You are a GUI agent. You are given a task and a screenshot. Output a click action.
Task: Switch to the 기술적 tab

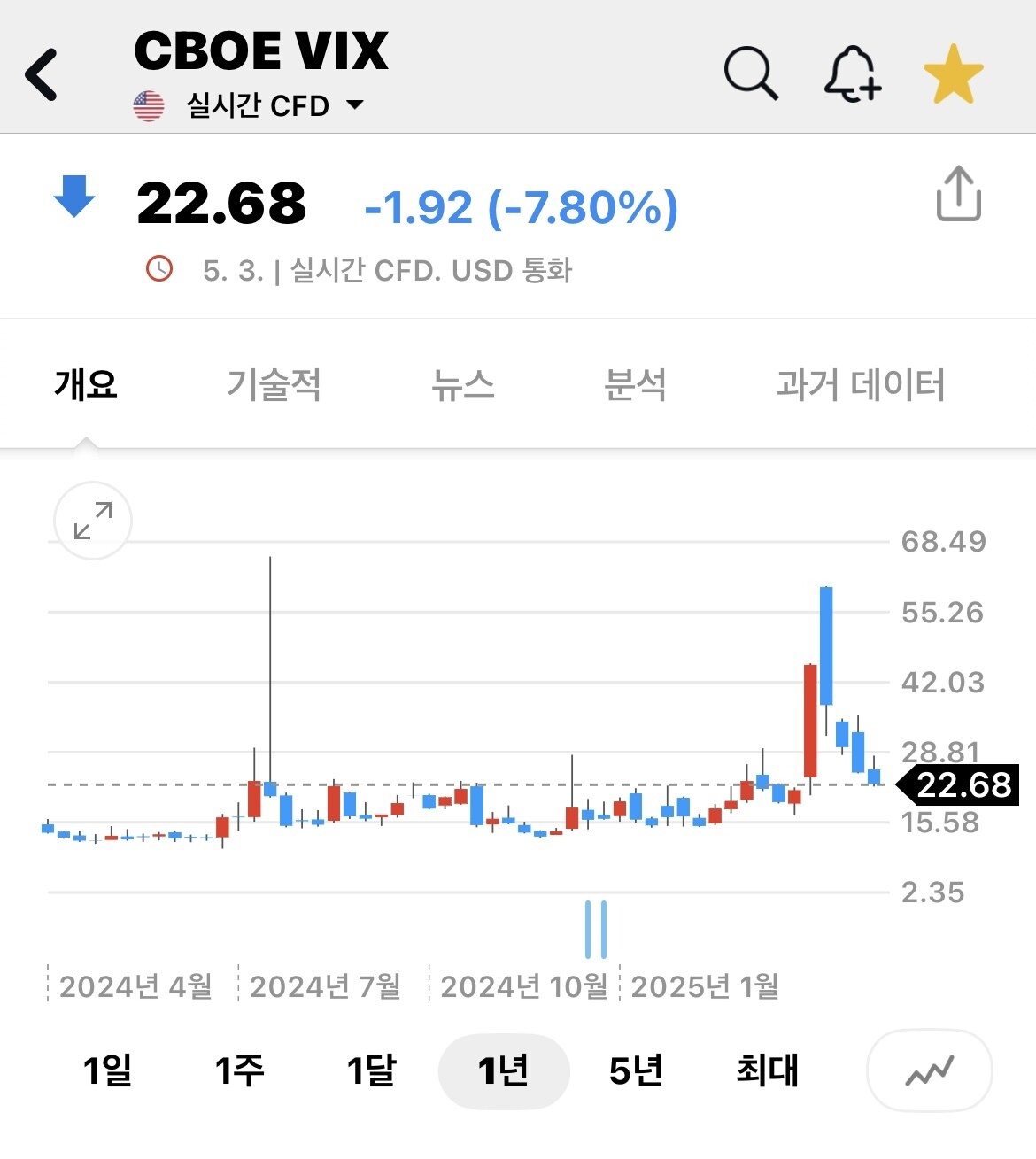click(x=274, y=384)
